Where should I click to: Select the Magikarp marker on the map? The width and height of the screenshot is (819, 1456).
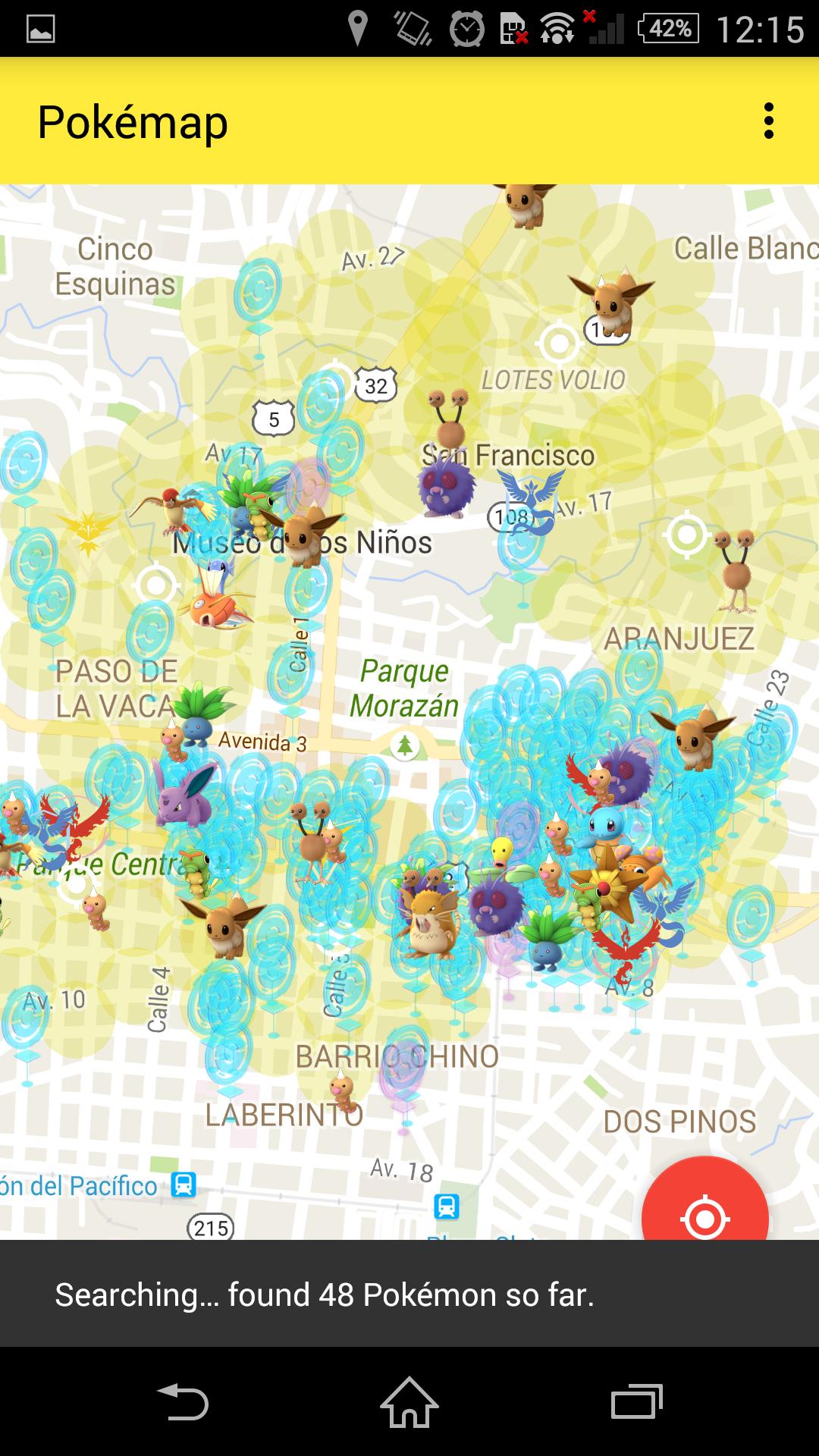[215, 595]
